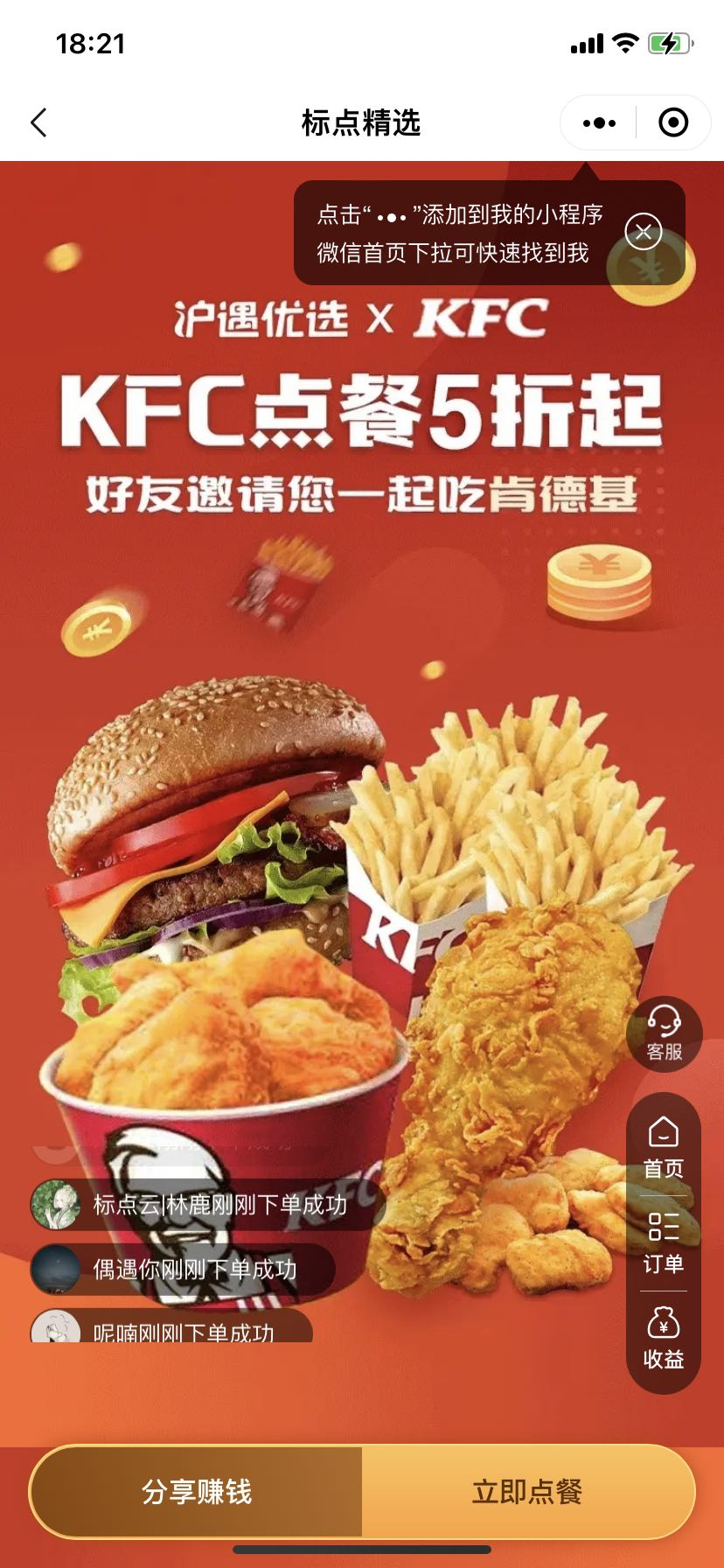The image size is (724, 1568).
Task: Open the mini program three-dot menu
Action: coord(599,122)
